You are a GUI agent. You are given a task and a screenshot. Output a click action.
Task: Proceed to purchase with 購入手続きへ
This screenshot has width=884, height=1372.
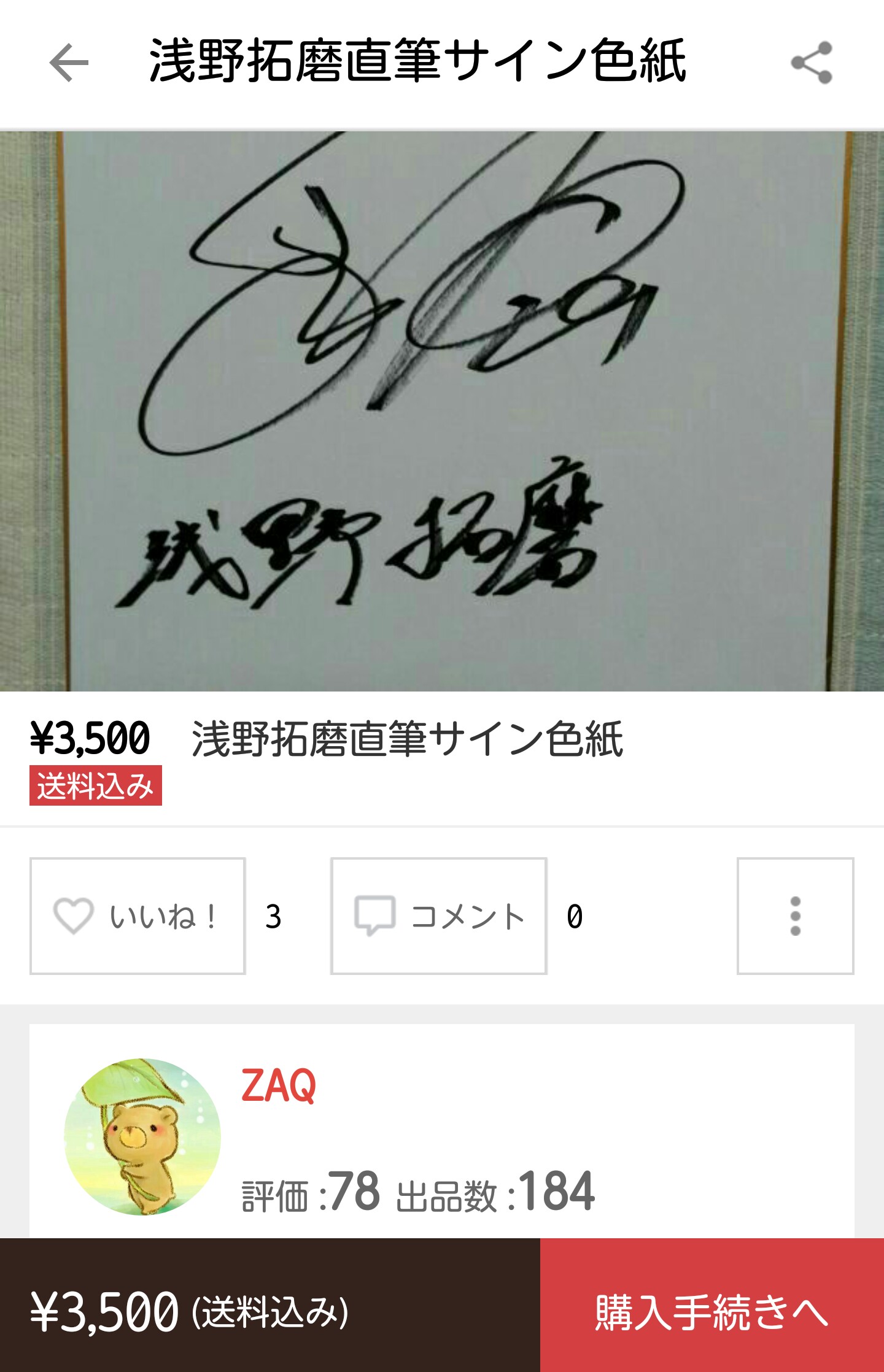coord(711,1312)
